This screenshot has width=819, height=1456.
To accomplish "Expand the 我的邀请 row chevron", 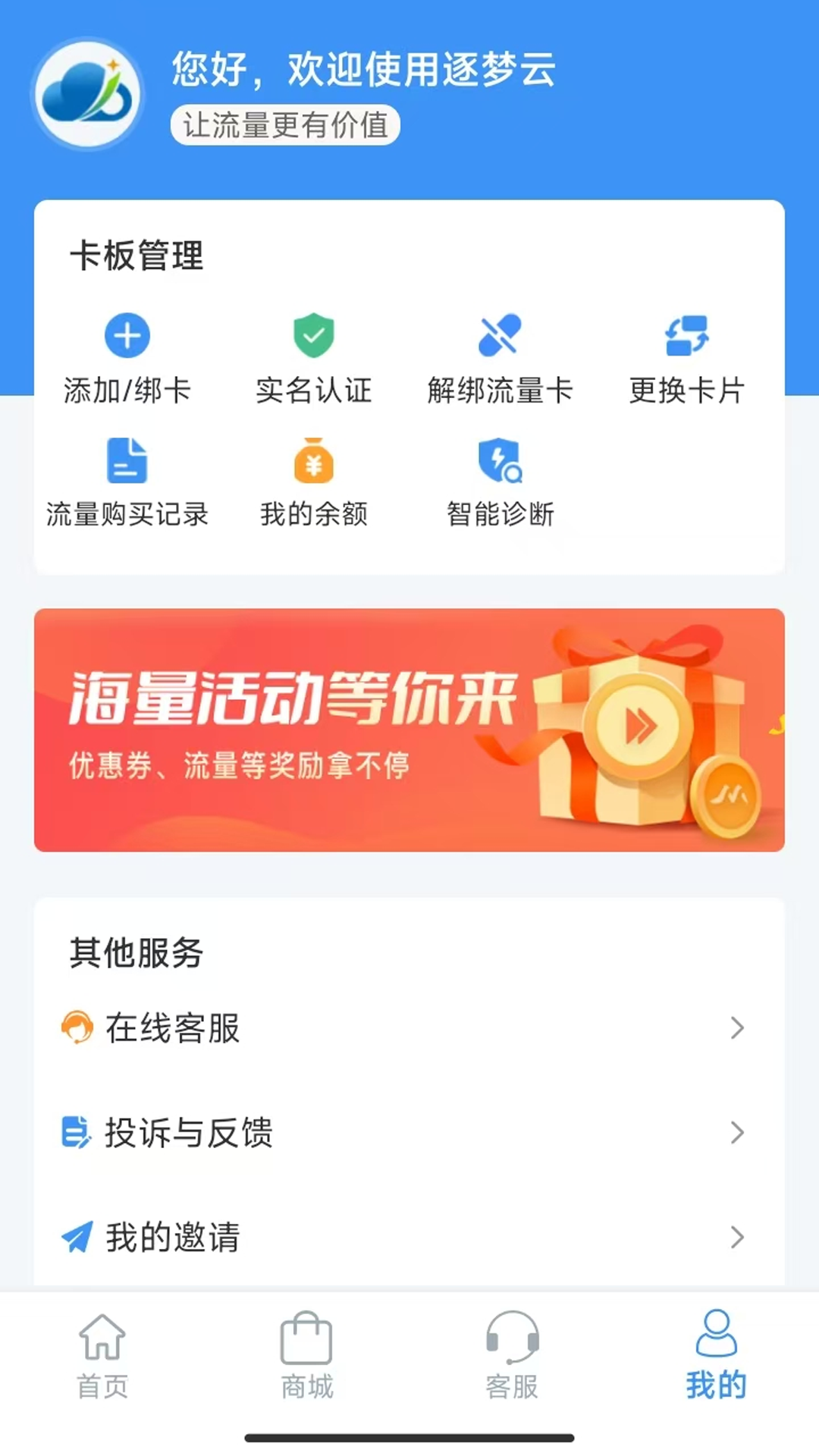I will 736,1238.
